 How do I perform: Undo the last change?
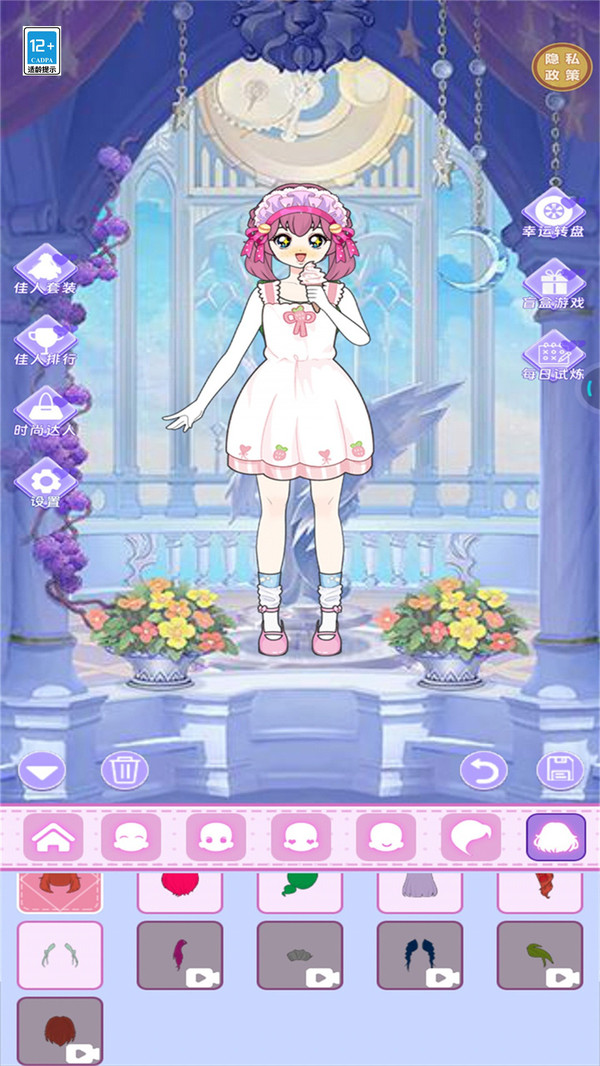[483, 770]
